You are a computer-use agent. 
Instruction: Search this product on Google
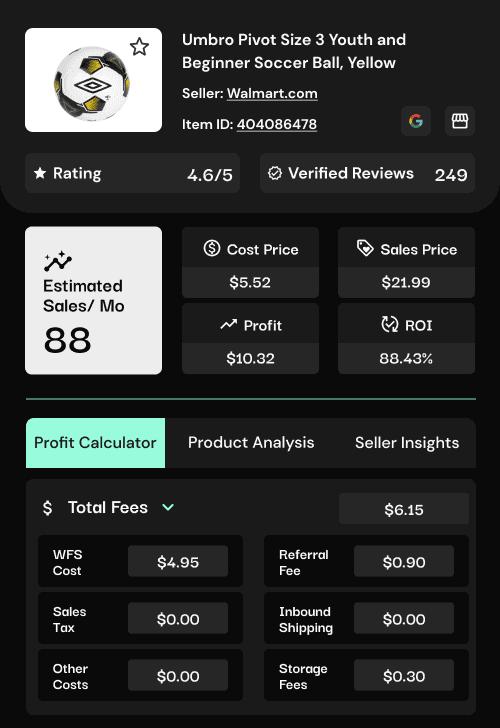coord(416,121)
